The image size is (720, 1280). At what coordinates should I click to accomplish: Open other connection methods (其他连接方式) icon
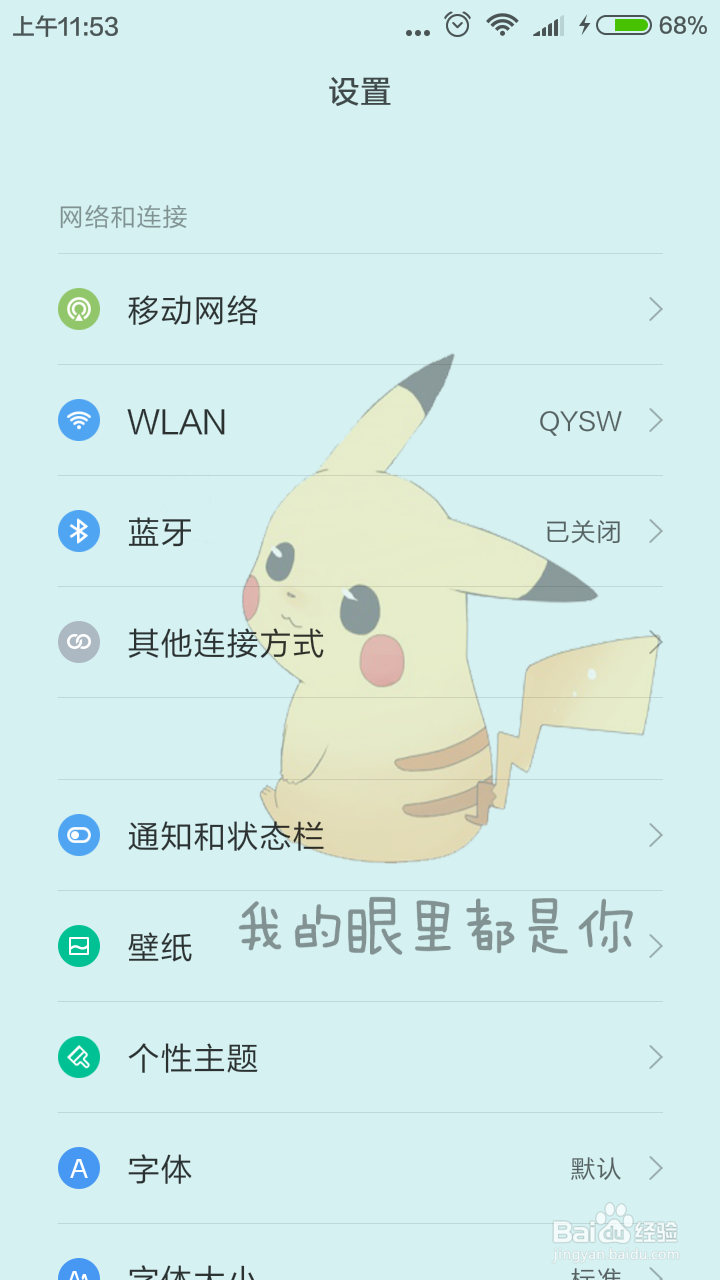click(x=79, y=643)
